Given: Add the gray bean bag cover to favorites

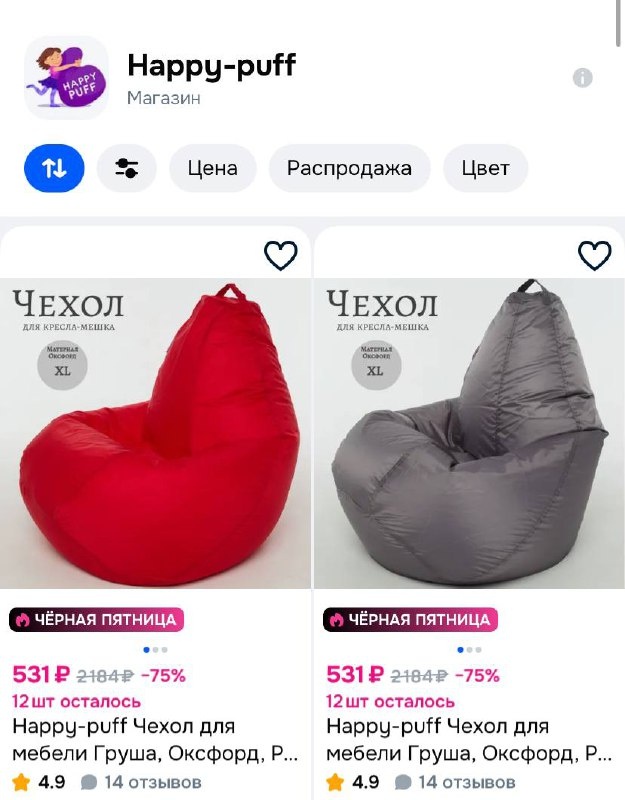Looking at the screenshot, I should coord(595,256).
